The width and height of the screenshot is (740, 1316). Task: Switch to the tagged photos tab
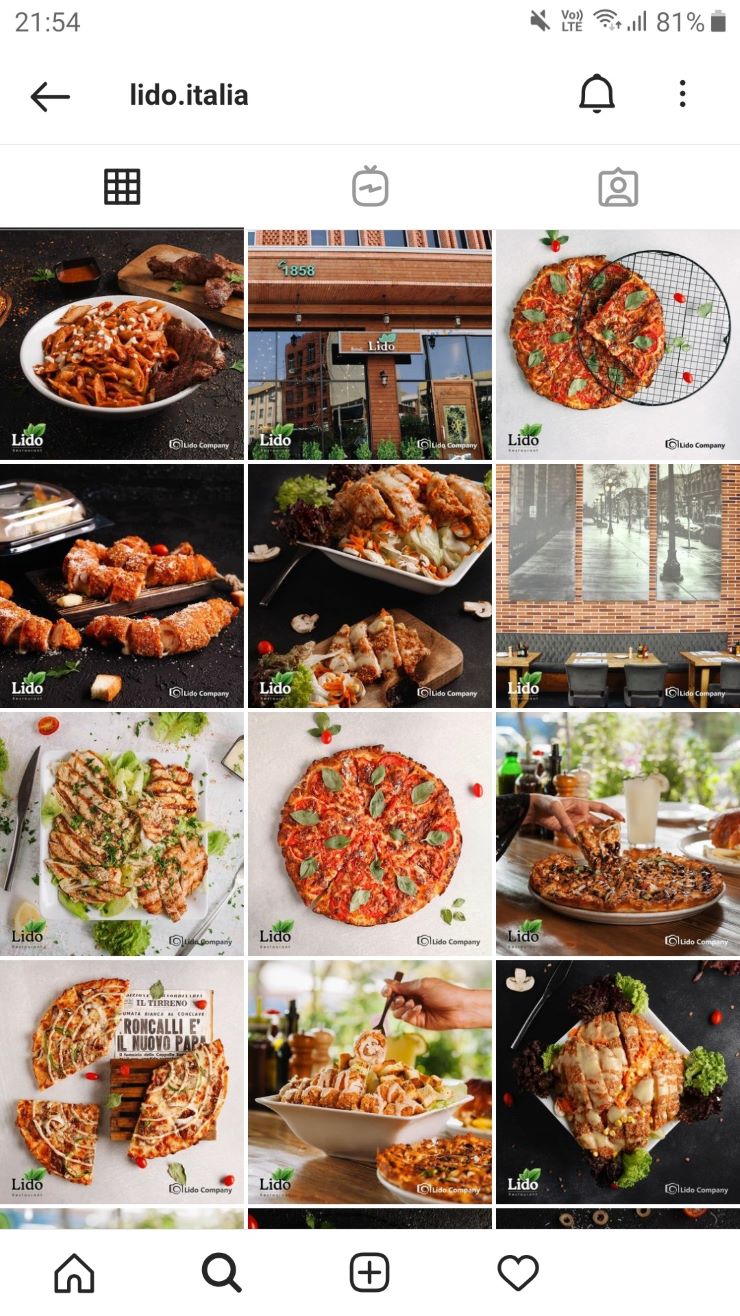(x=618, y=187)
